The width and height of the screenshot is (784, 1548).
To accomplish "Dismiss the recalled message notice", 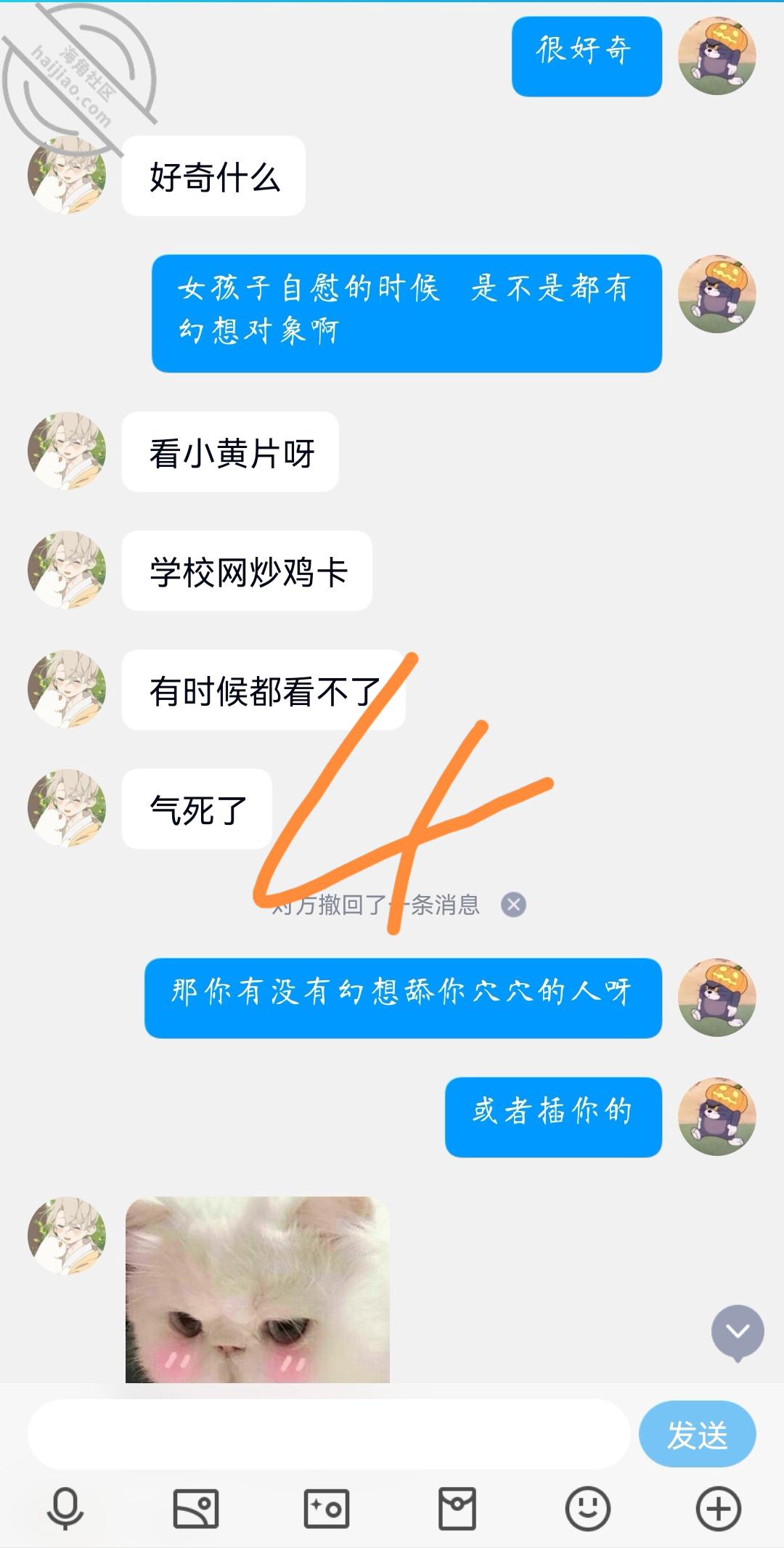I will point(514,905).
